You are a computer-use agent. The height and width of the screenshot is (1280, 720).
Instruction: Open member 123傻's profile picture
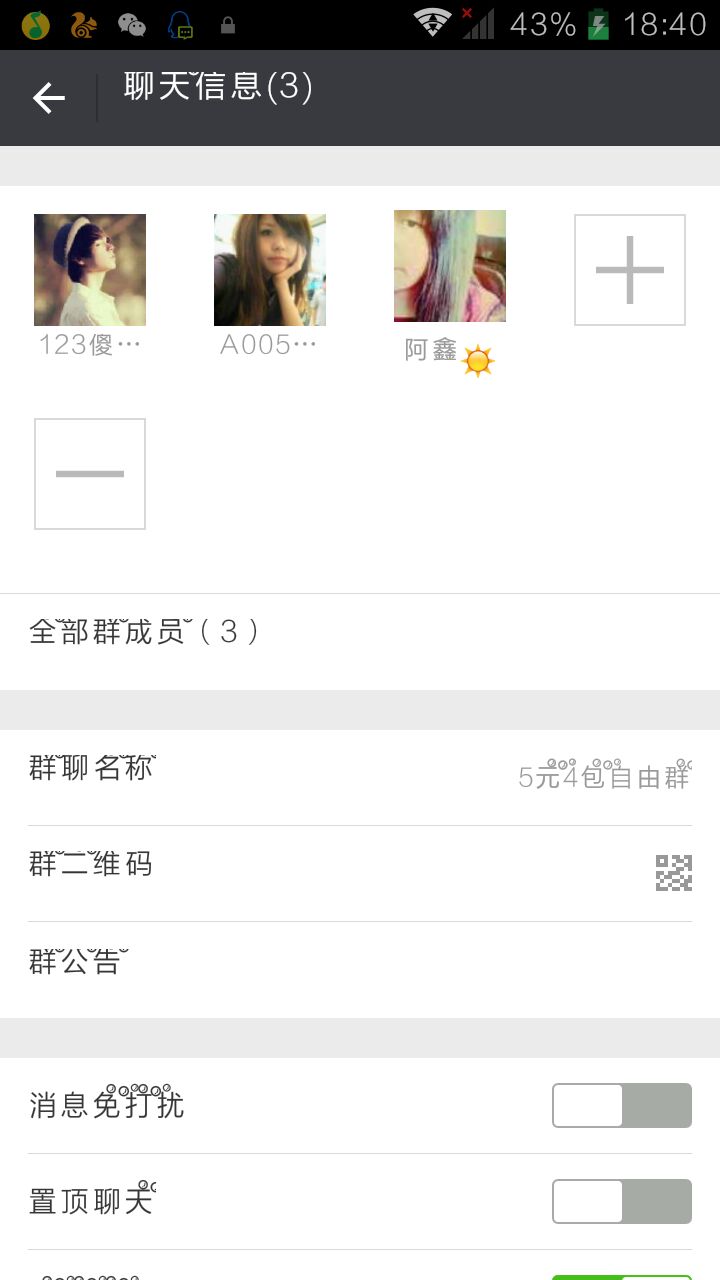click(90, 270)
